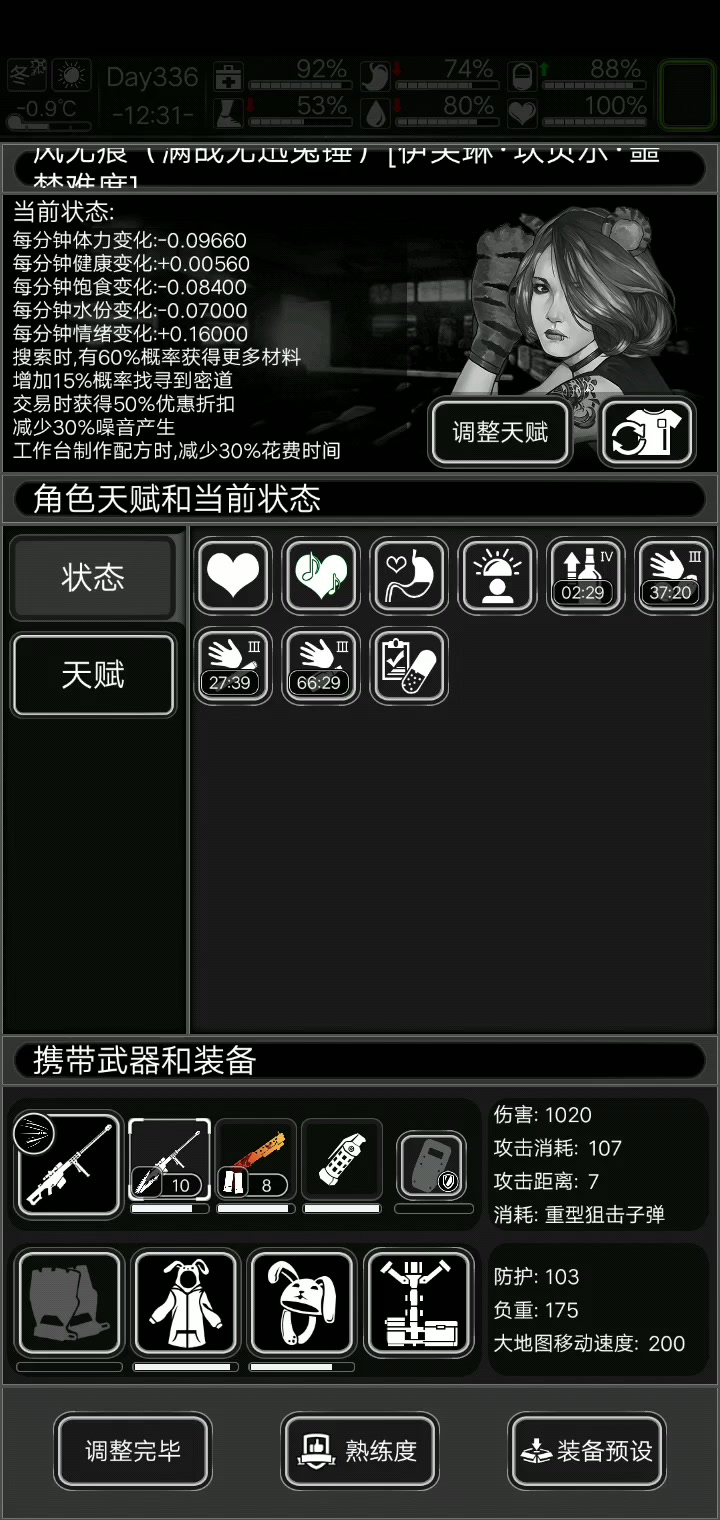Screen dimensions: 720x1520
Task: Open the rabbit hood coat armor slot
Action: tap(185, 1303)
